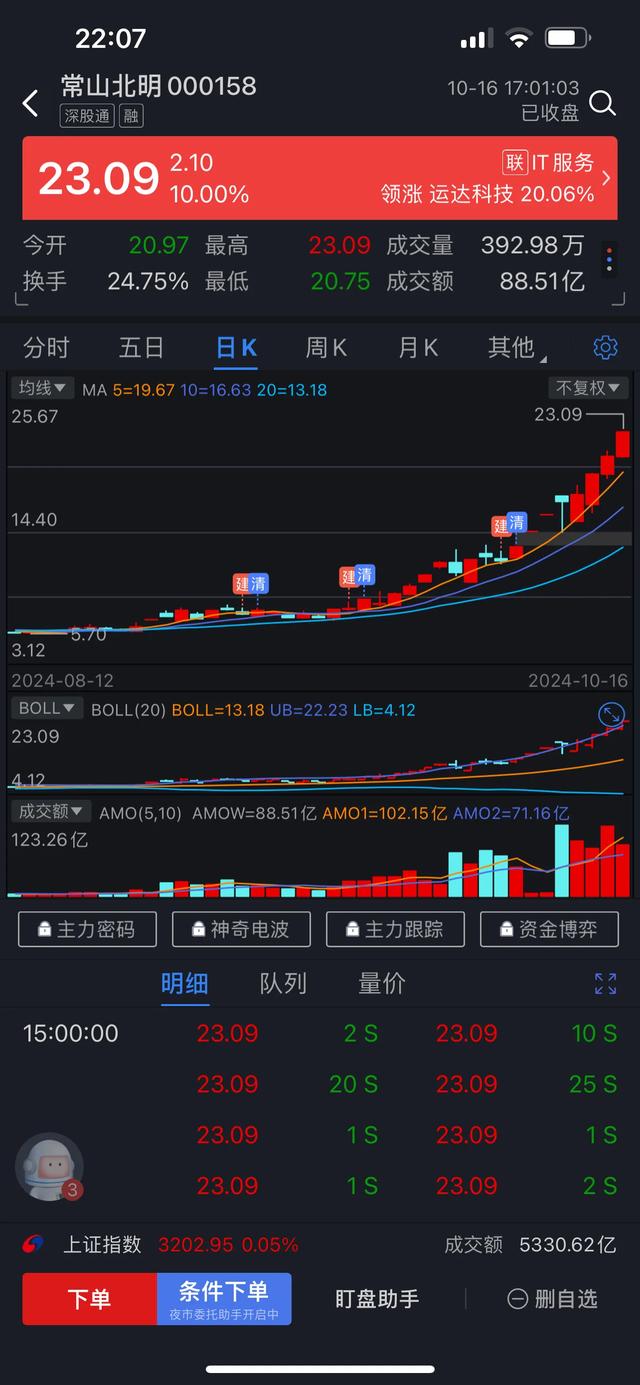Open the search magnifier icon
Viewport: 640px width, 1385px height.
click(x=602, y=103)
